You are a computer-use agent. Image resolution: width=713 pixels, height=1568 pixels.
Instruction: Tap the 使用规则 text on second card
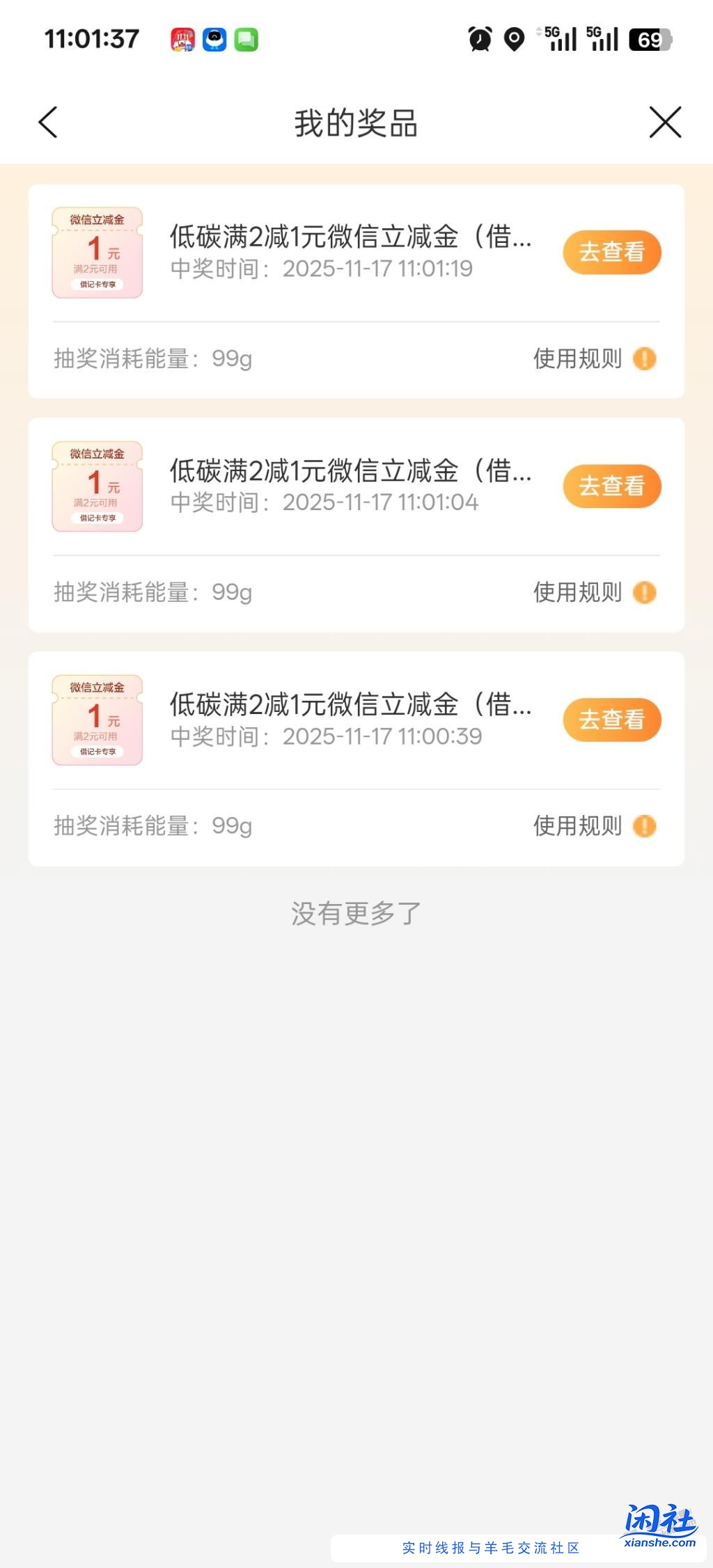point(577,593)
